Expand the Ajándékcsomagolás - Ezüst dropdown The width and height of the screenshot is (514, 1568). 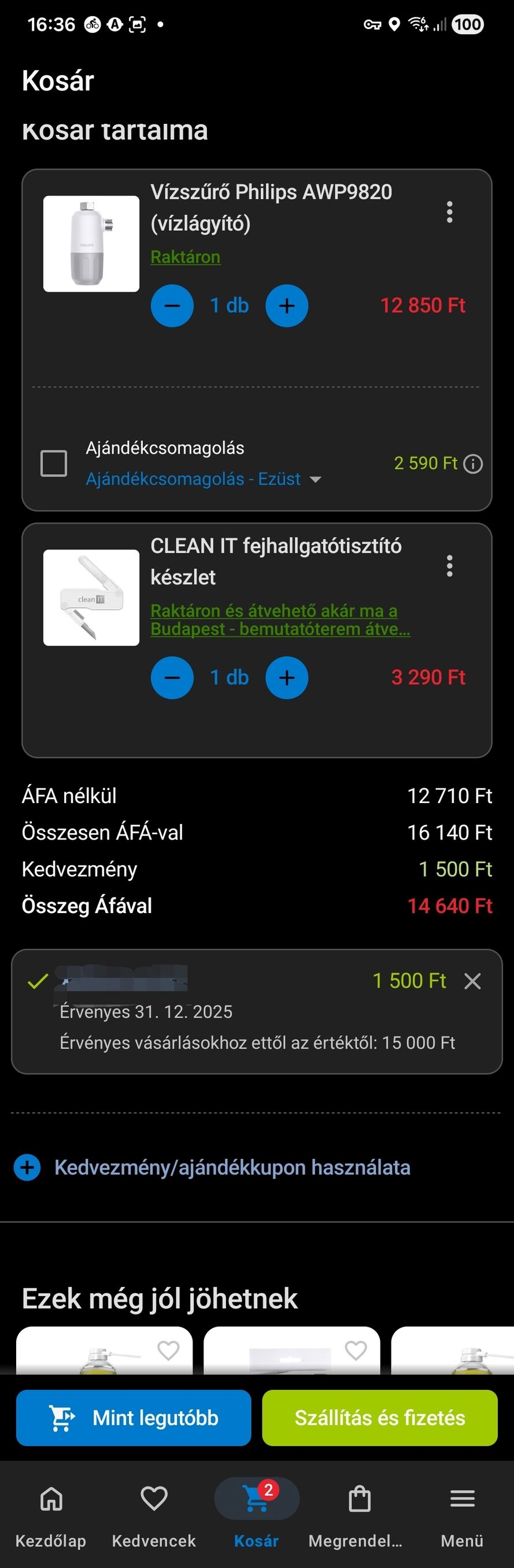tap(203, 479)
